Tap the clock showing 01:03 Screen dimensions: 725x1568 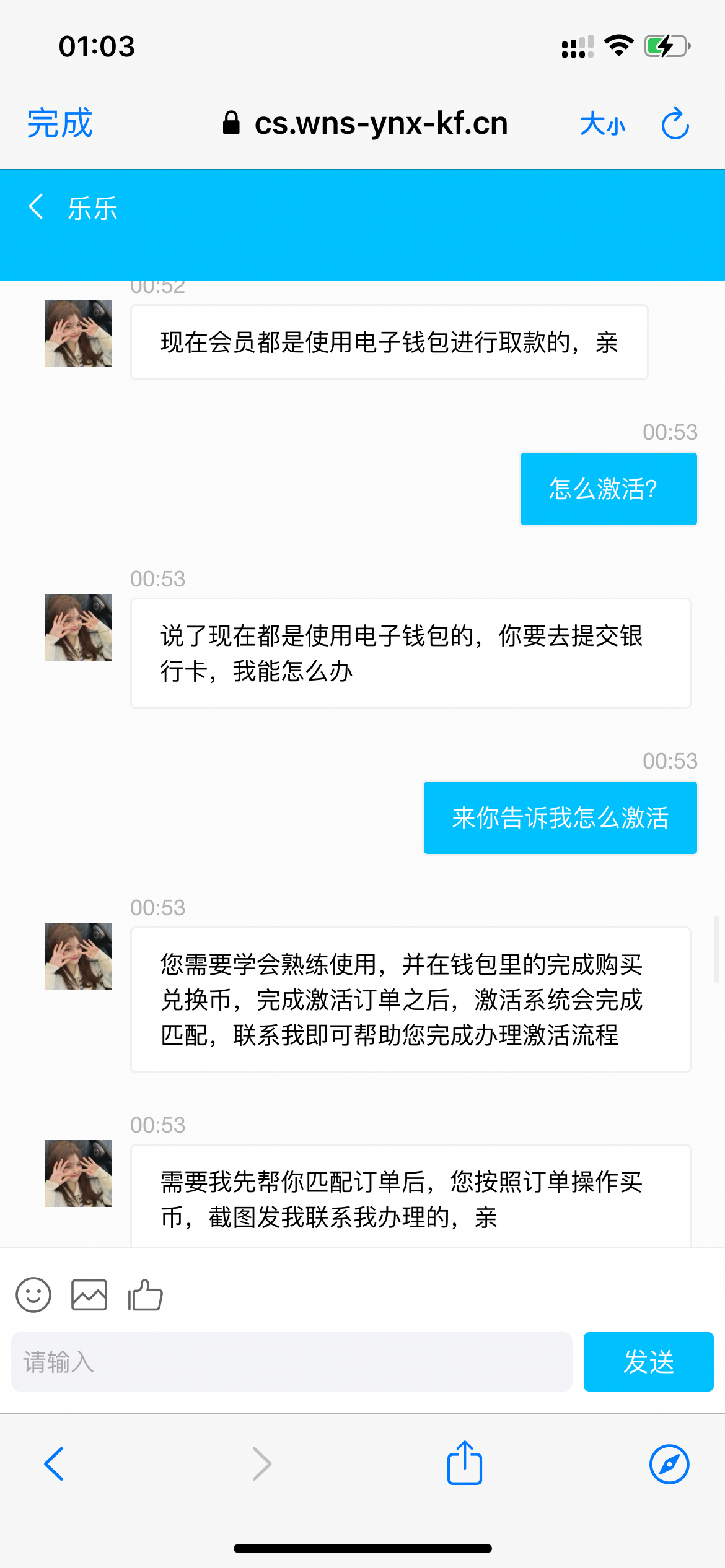[x=96, y=45]
